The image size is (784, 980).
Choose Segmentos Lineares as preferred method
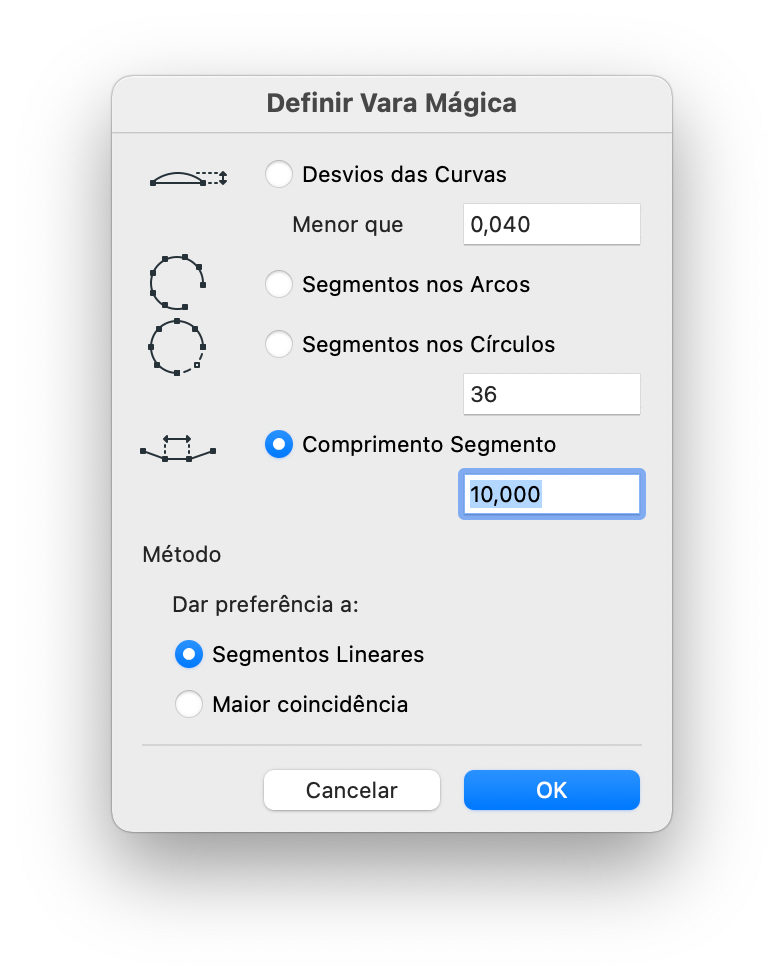click(189, 655)
